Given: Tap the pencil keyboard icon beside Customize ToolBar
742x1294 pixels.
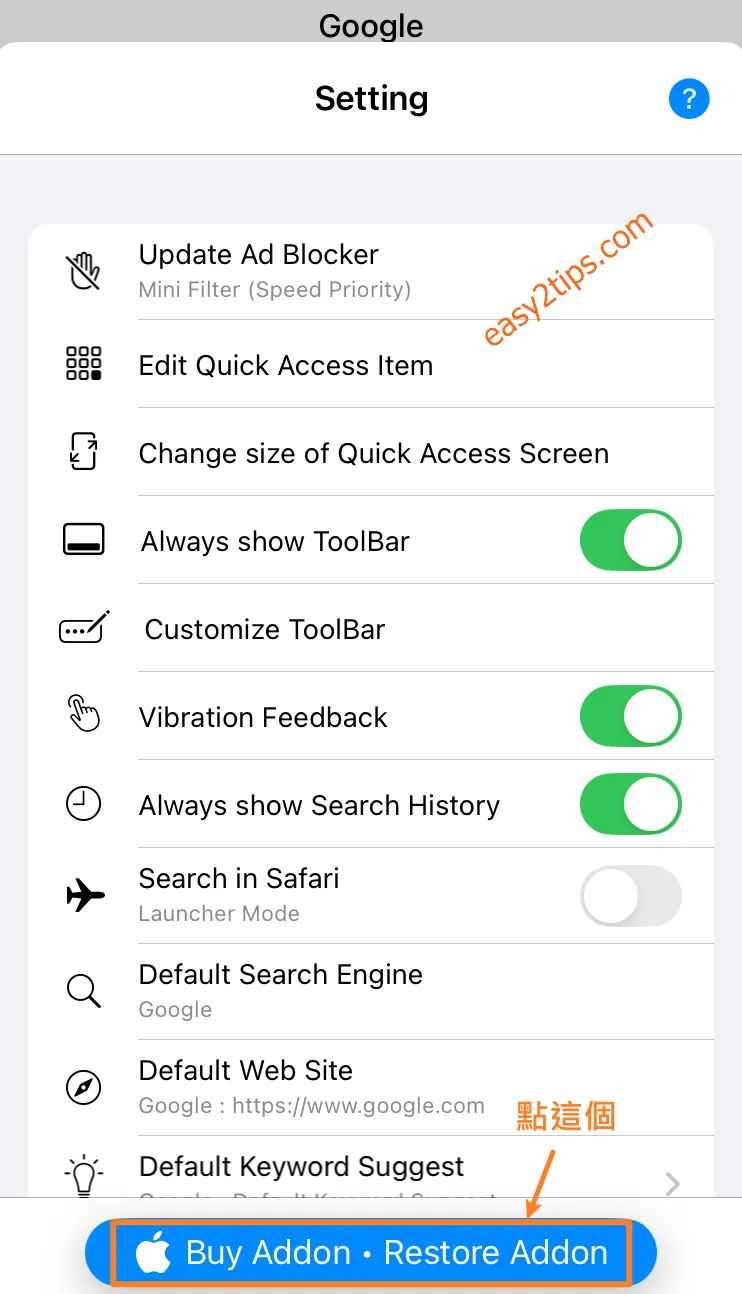Looking at the screenshot, I should point(84,628).
